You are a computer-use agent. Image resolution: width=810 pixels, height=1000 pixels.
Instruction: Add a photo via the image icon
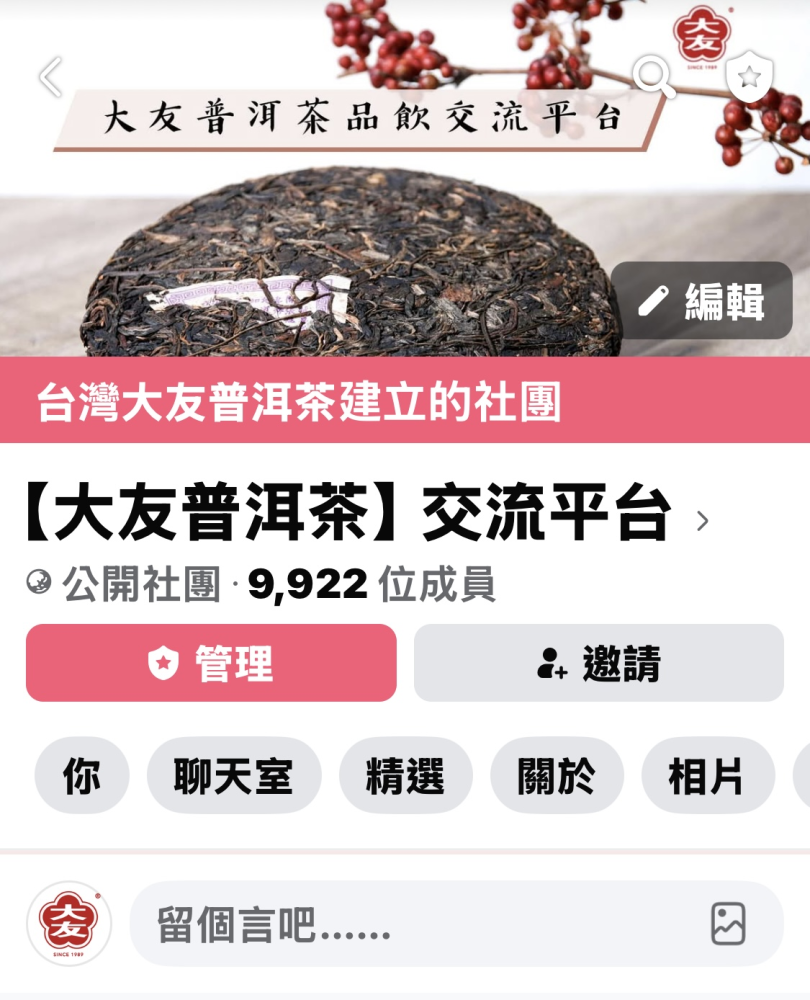[x=728, y=924]
